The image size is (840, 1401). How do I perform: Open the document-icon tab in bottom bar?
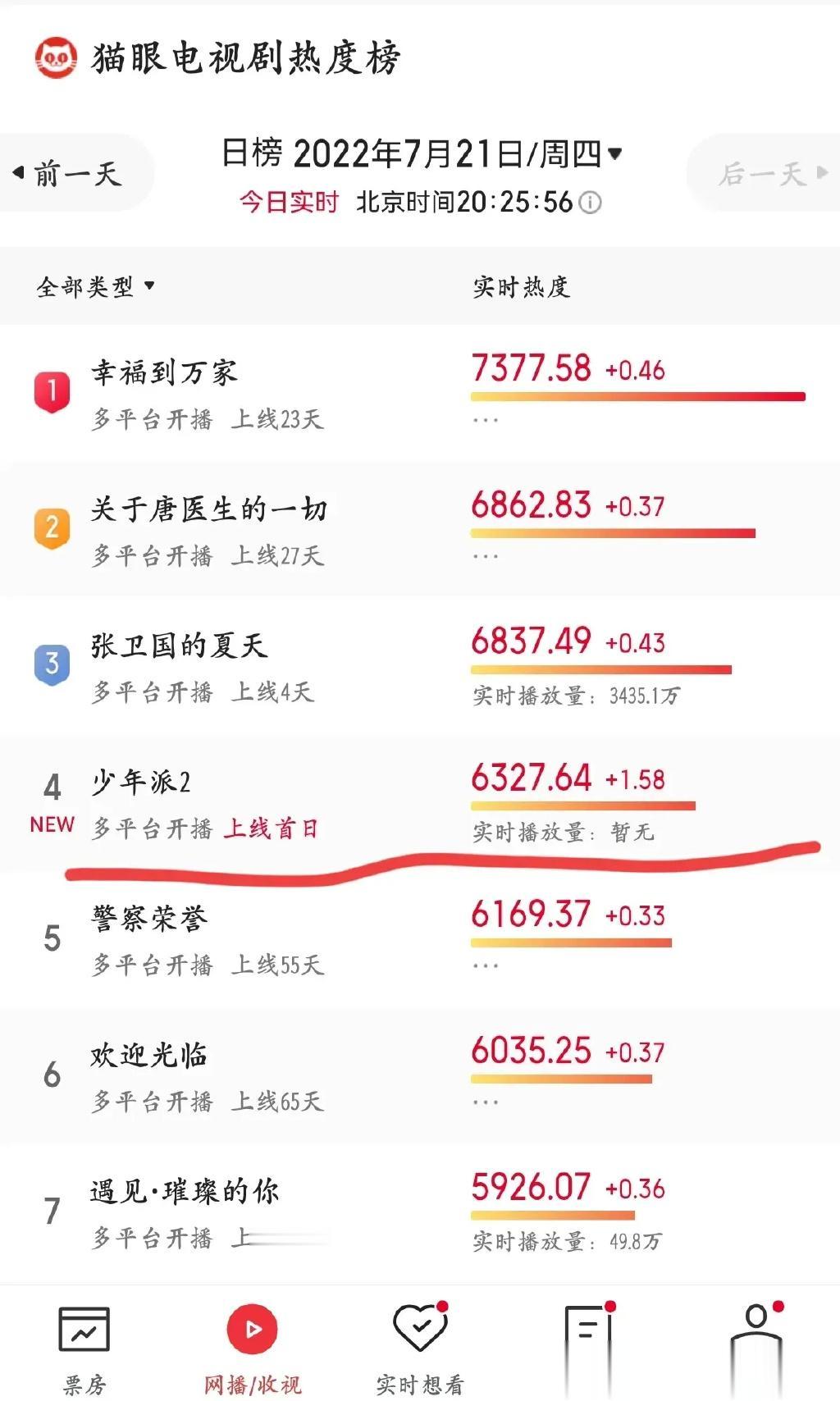click(588, 1349)
